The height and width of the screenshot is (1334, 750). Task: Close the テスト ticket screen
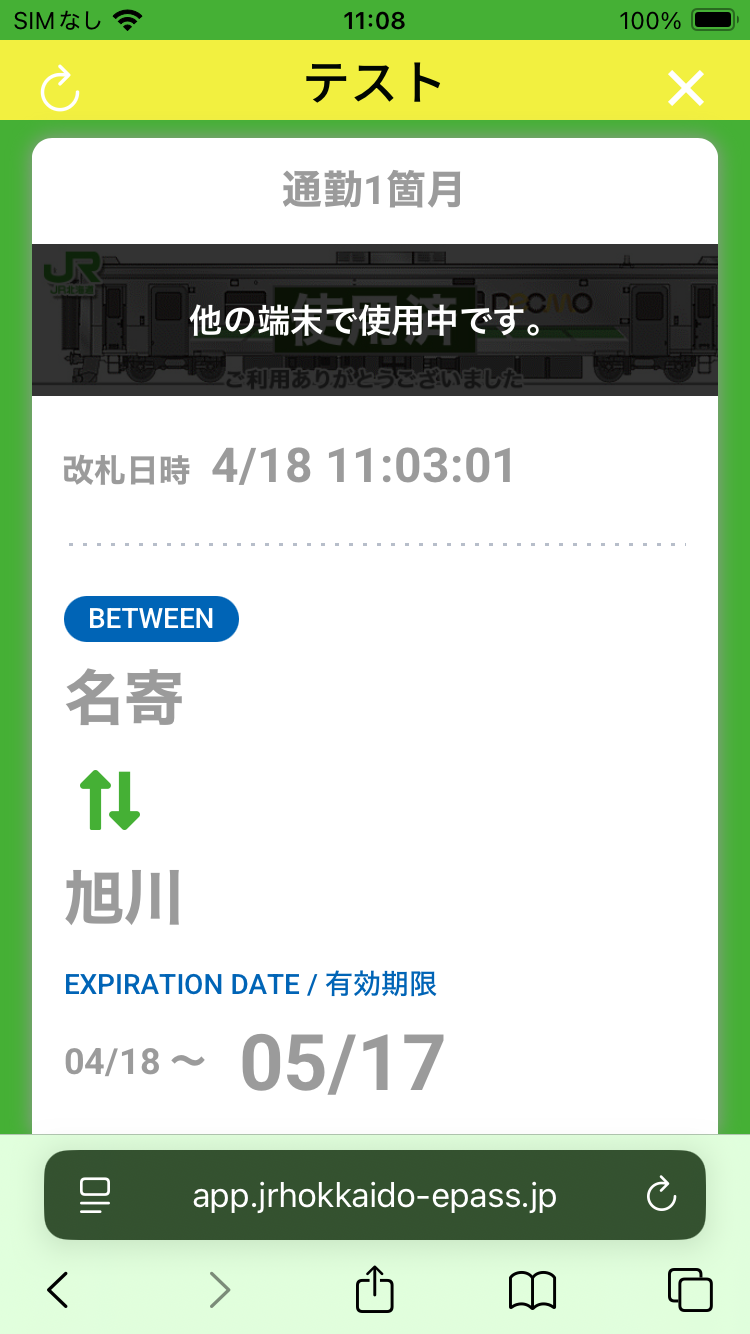click(686, 88)
